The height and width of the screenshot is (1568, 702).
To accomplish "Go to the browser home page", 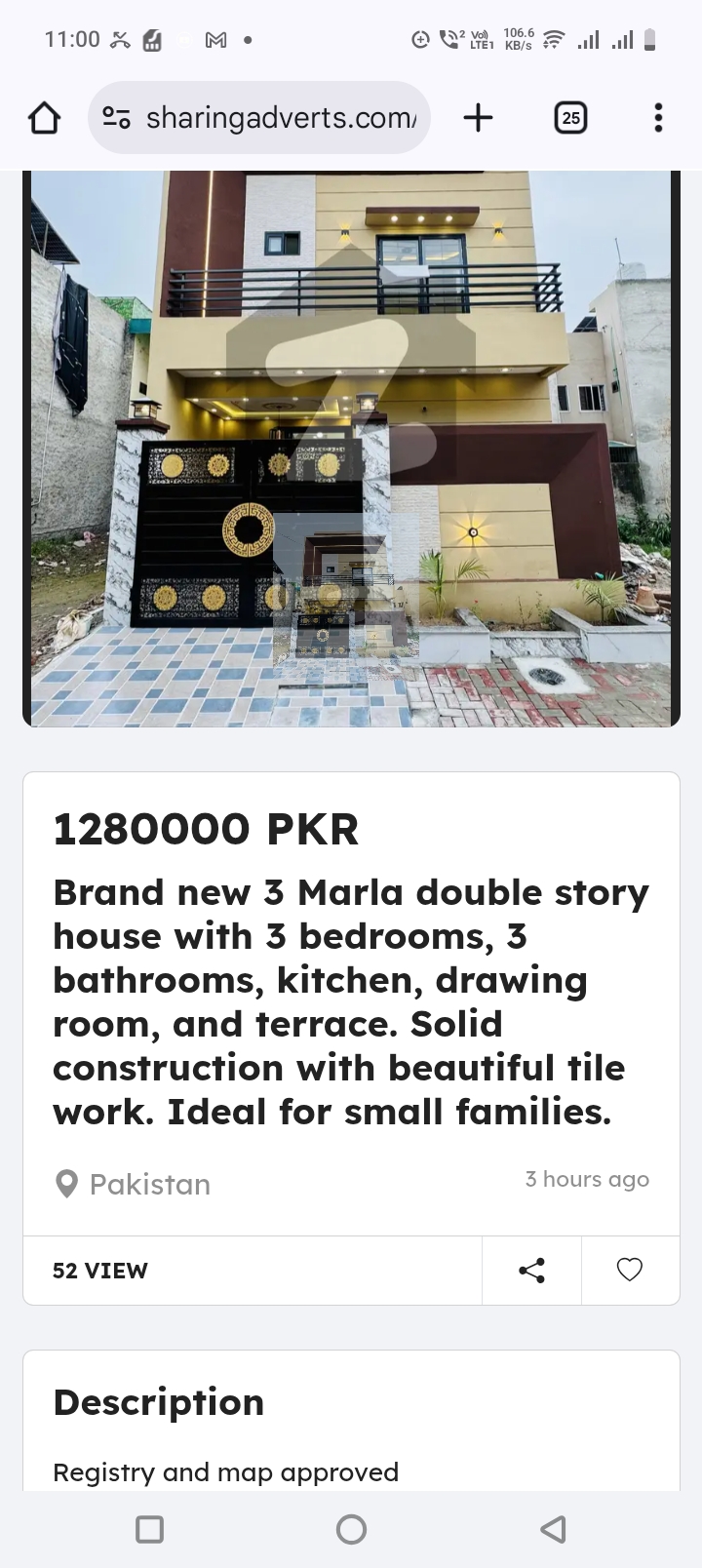I will [x=44, y=118].
